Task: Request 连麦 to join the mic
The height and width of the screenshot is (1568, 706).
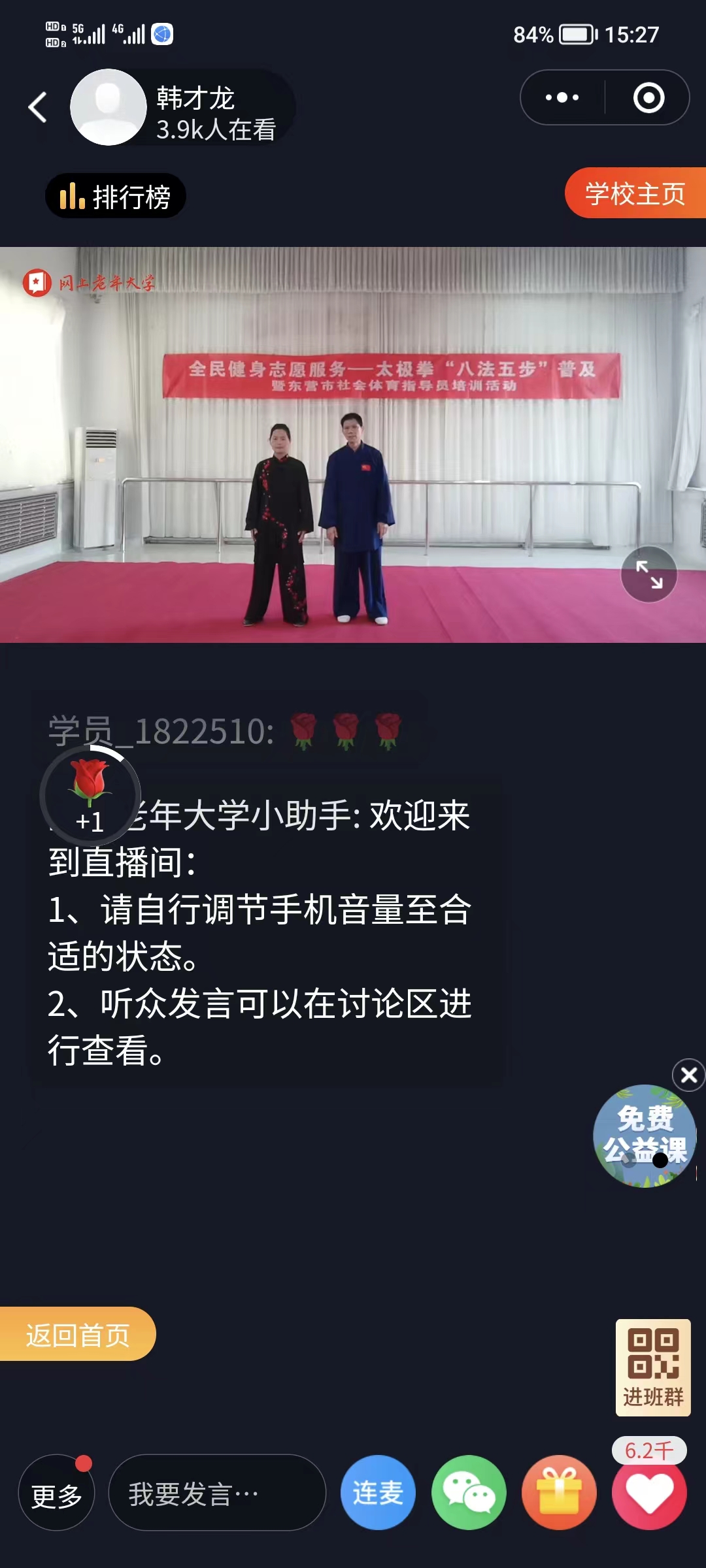Action: tap(378, 1493)
